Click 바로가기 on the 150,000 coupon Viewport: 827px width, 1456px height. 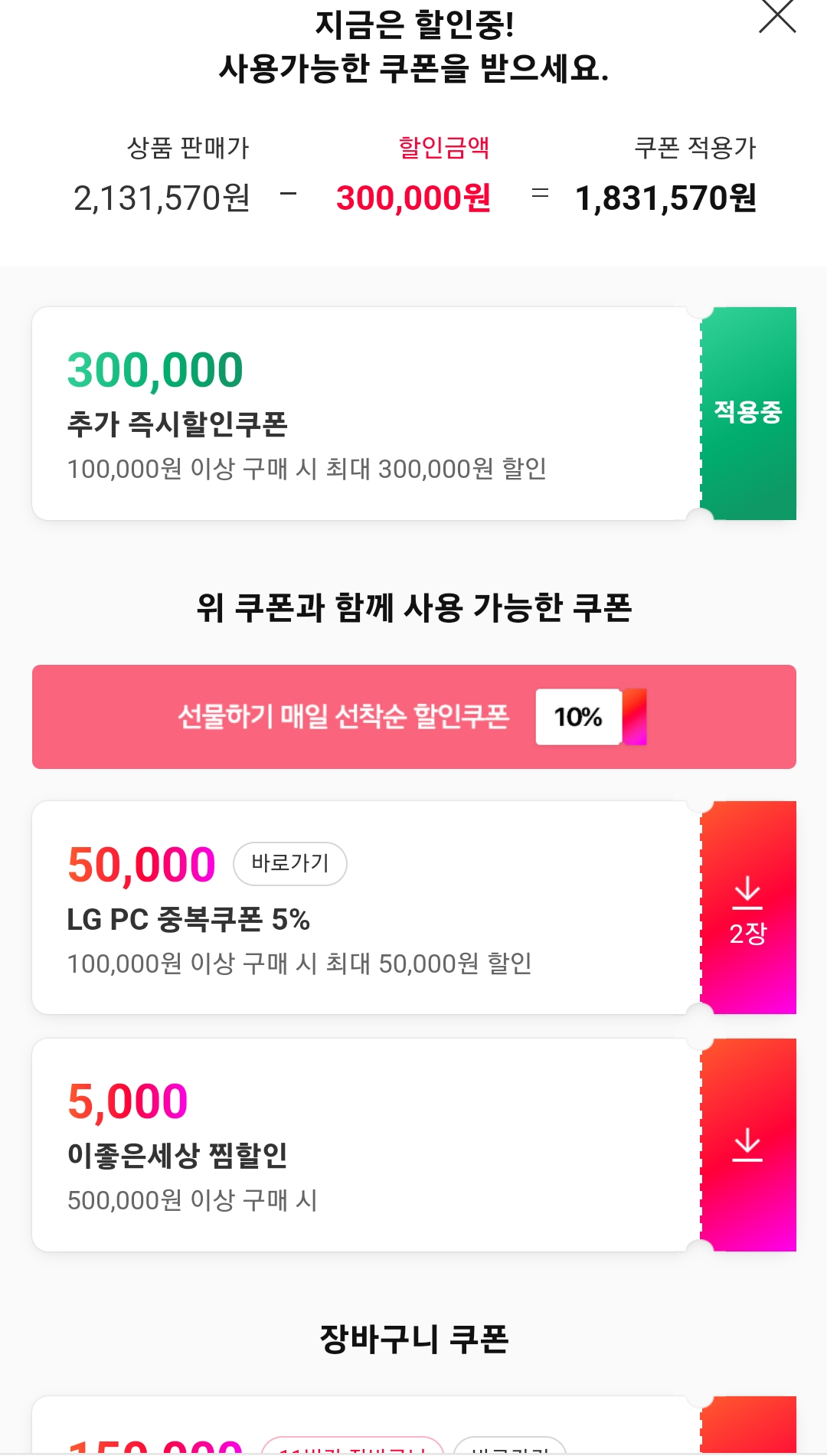[x=512, y=1450]
